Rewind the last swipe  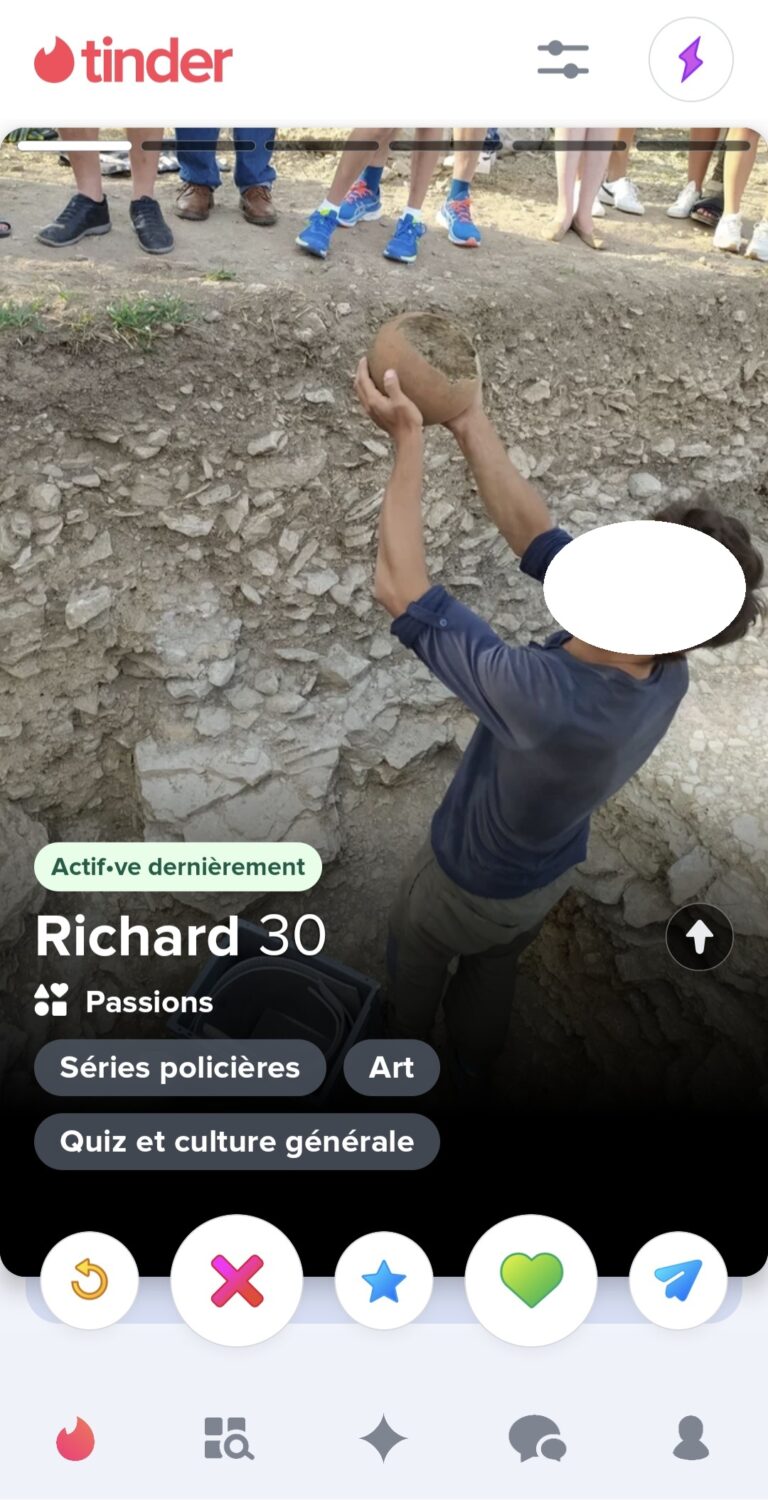[x=89, y=1280]
